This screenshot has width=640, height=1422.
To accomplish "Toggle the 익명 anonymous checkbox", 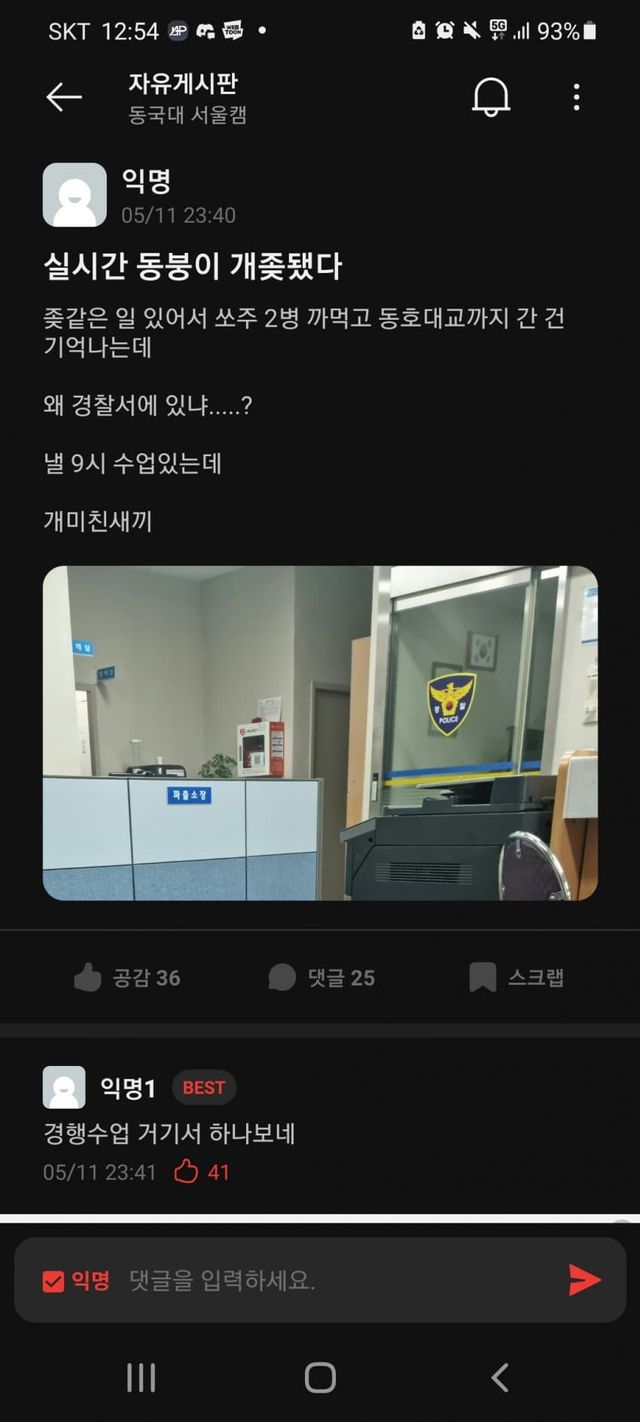I will (x=53, y=1281).
